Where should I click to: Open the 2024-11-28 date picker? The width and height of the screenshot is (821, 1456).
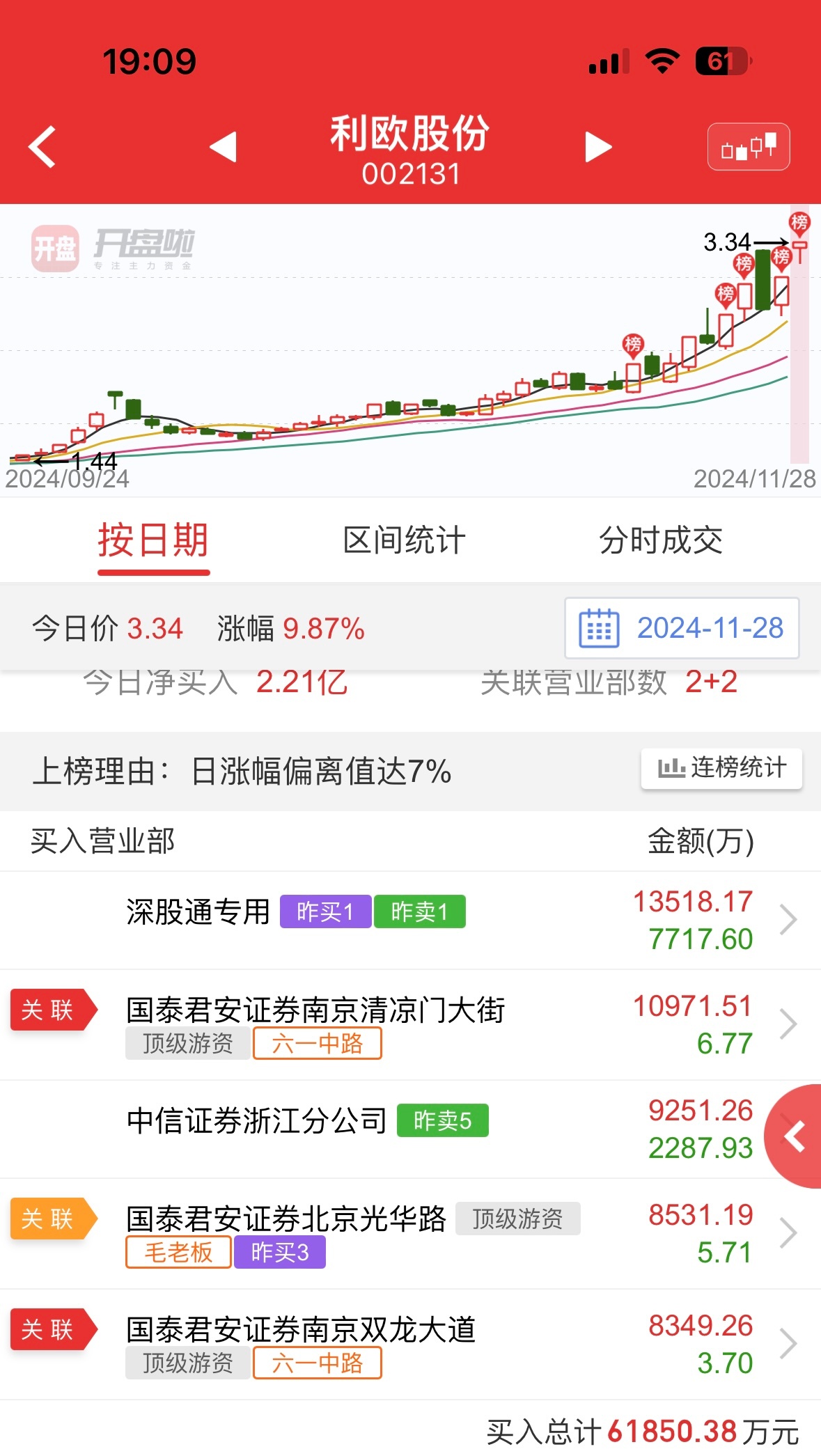coord(682,628)
